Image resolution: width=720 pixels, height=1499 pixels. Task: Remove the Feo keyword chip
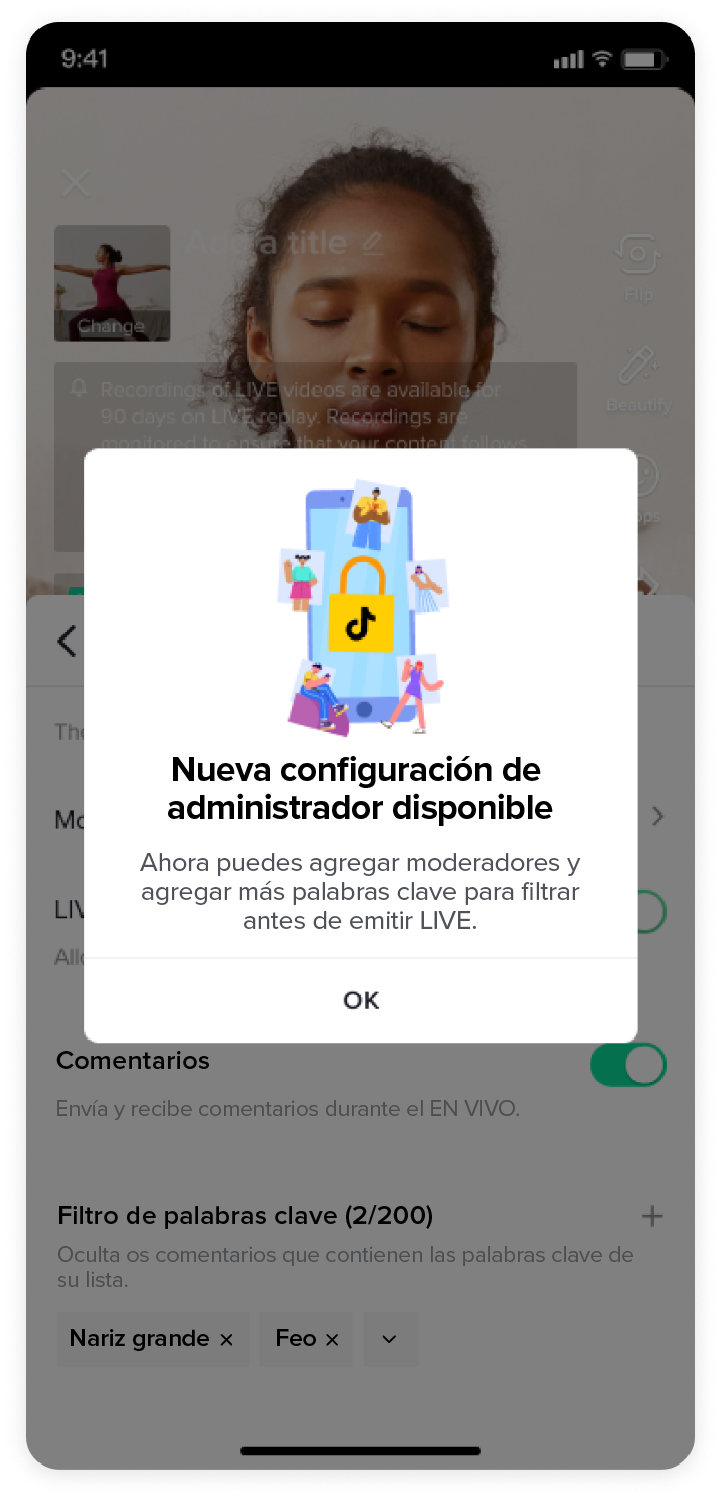(x=332, y=1339)
